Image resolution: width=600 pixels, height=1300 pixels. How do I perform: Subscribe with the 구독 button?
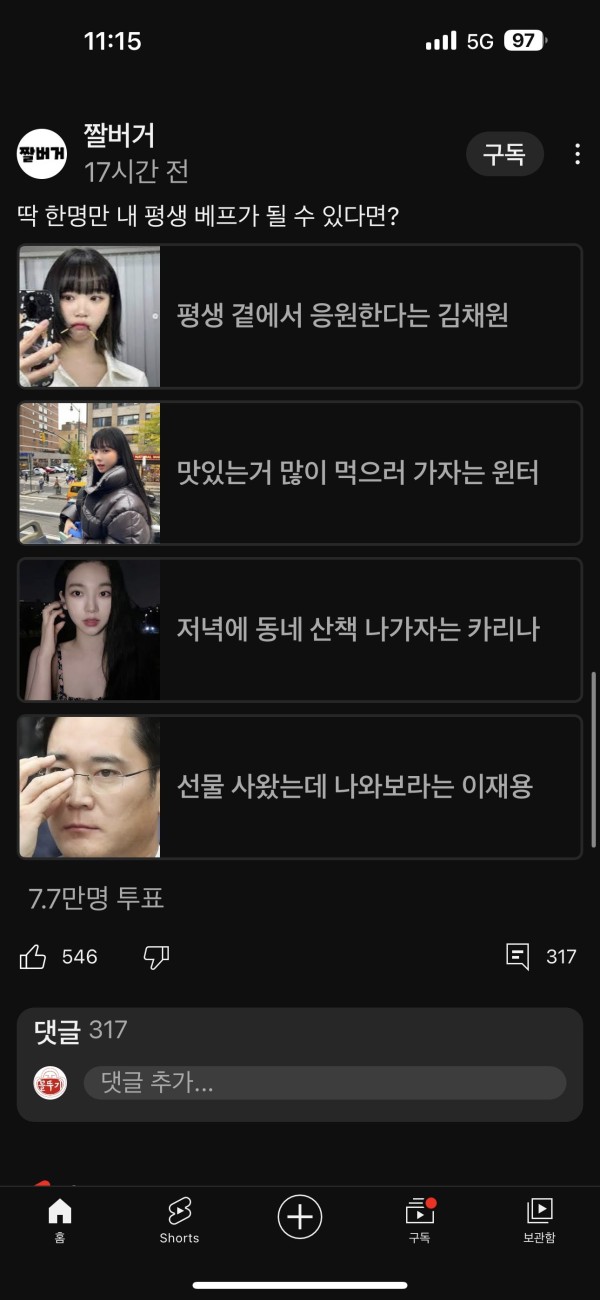tap(504, 154)
